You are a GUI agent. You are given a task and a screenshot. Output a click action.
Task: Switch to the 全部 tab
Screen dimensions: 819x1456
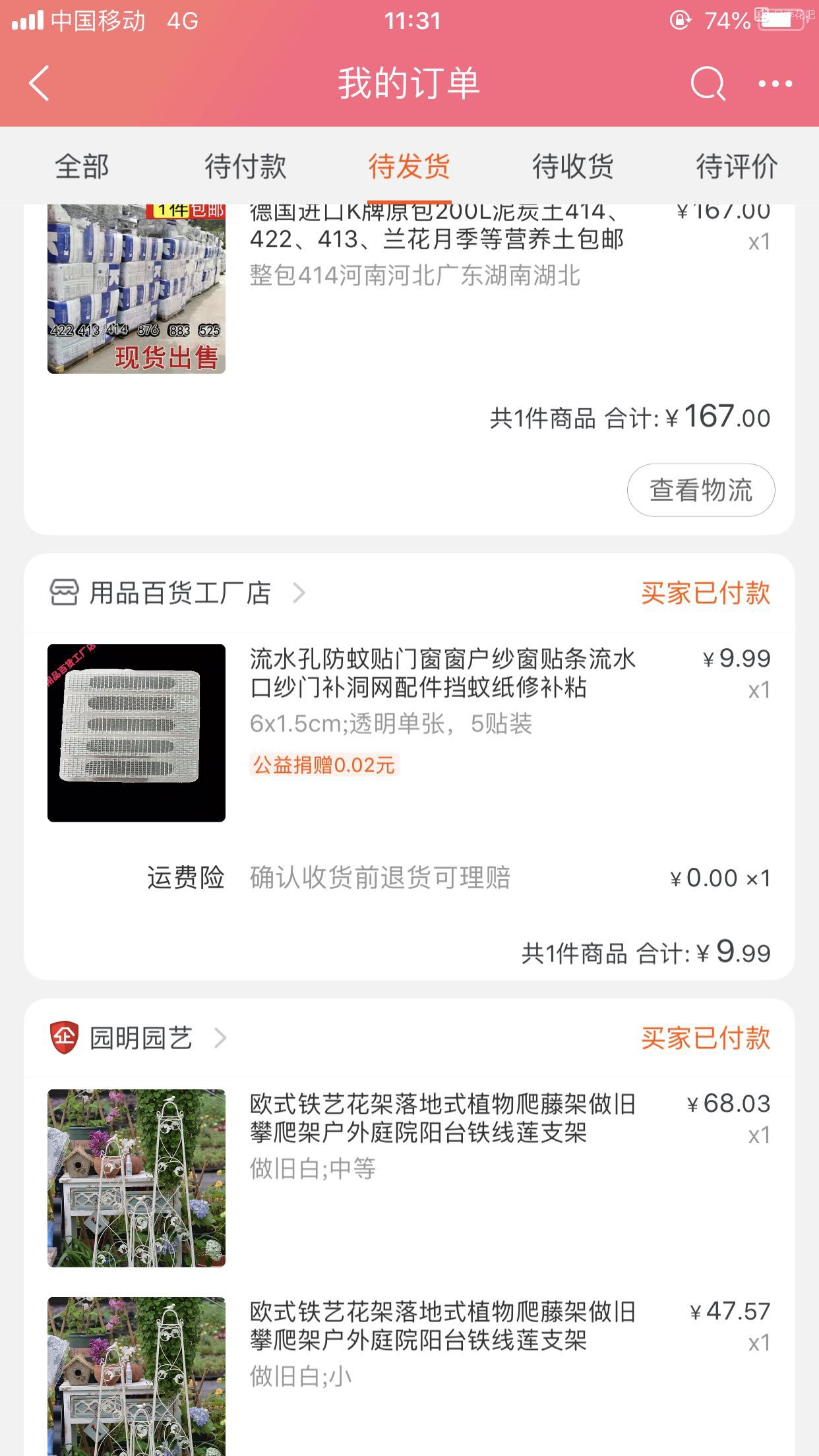click(x=82, y=166)
